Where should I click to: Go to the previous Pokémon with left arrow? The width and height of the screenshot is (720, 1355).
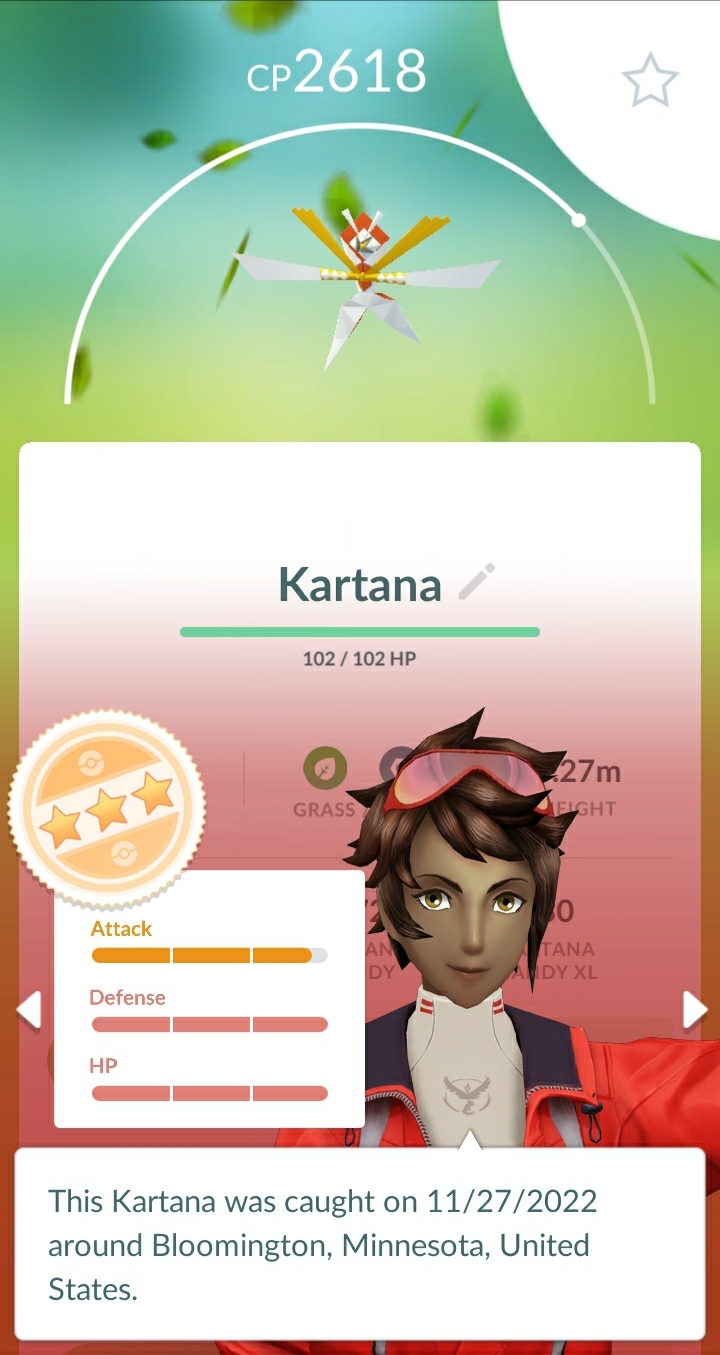pyautogui.click(x=29, y=1009)
